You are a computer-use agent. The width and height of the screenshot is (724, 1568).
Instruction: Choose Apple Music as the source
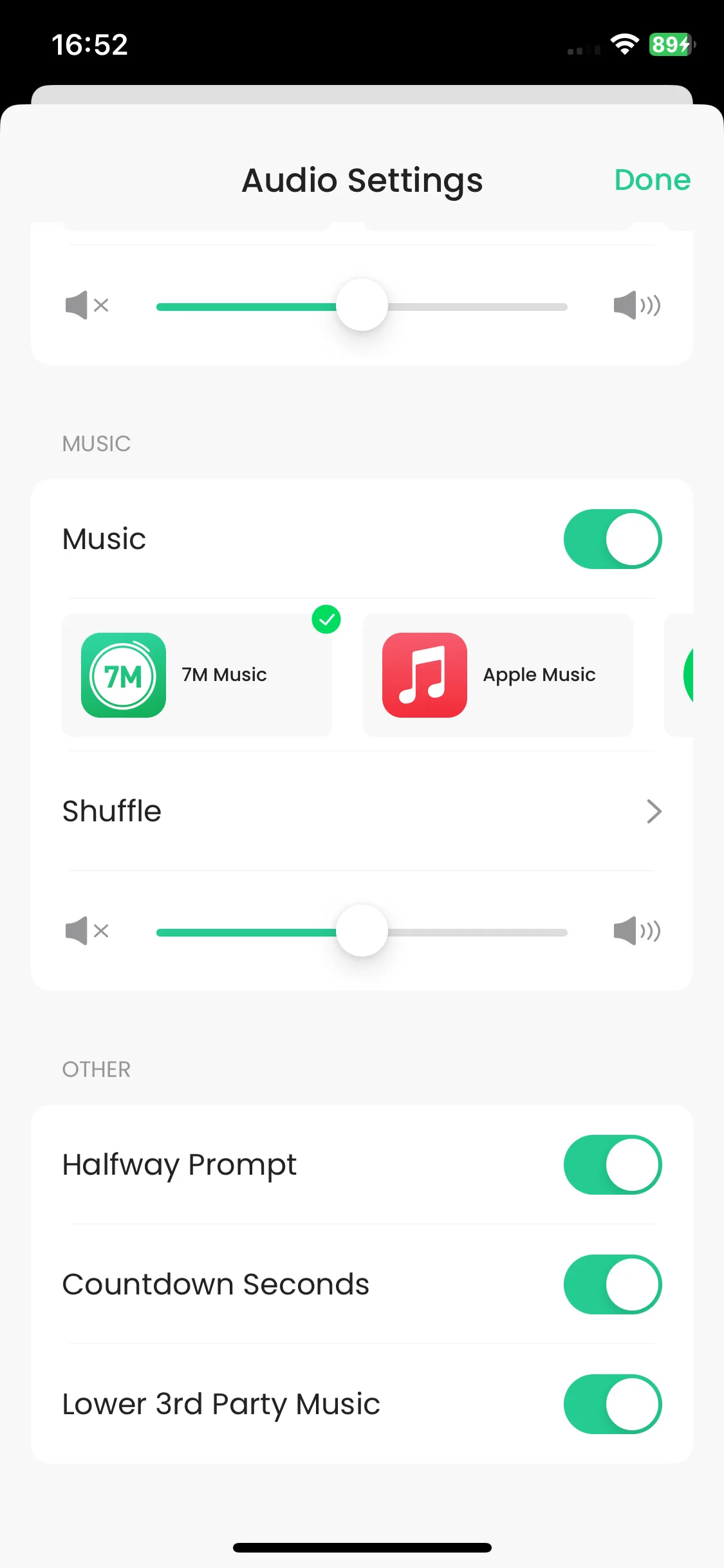[497, 675]
